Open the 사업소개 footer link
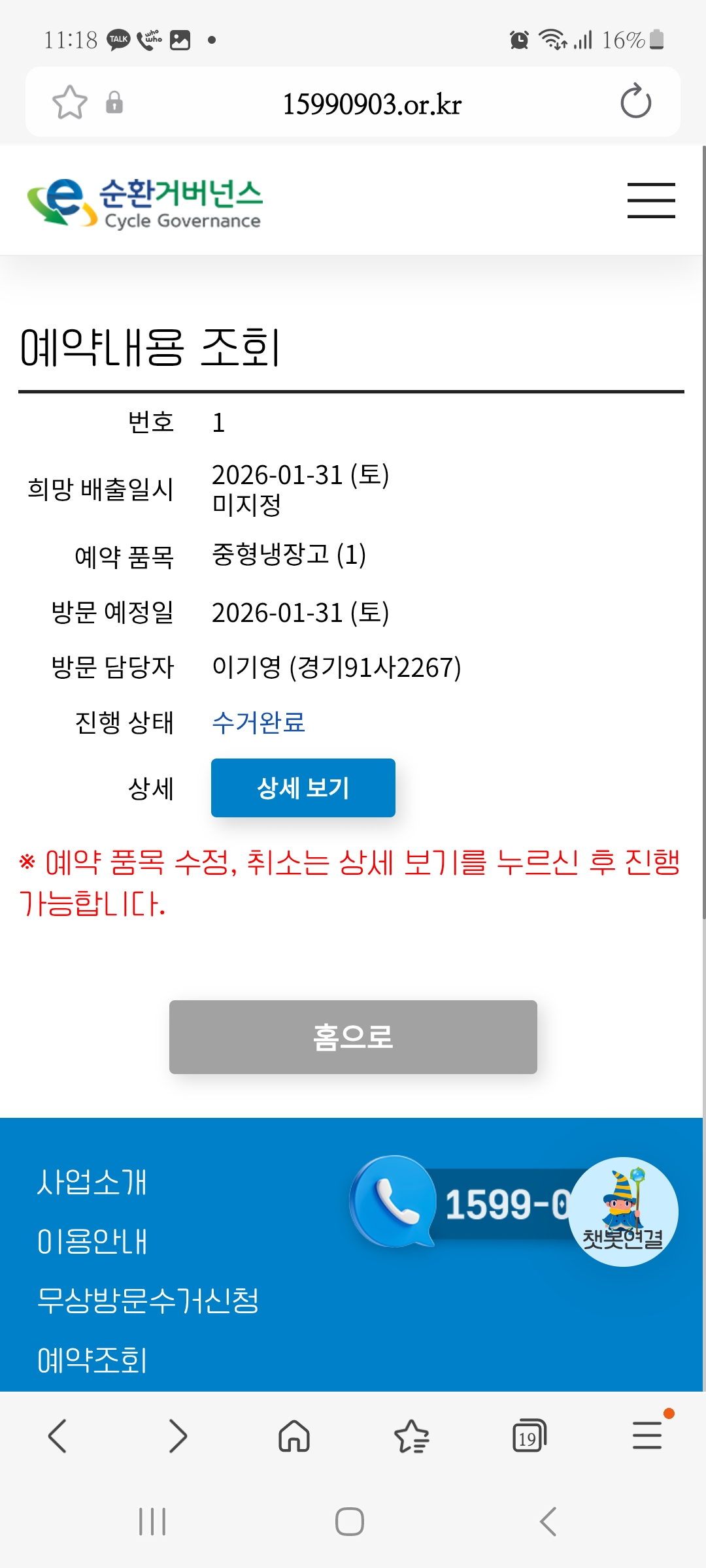 tap(92, 1182)
